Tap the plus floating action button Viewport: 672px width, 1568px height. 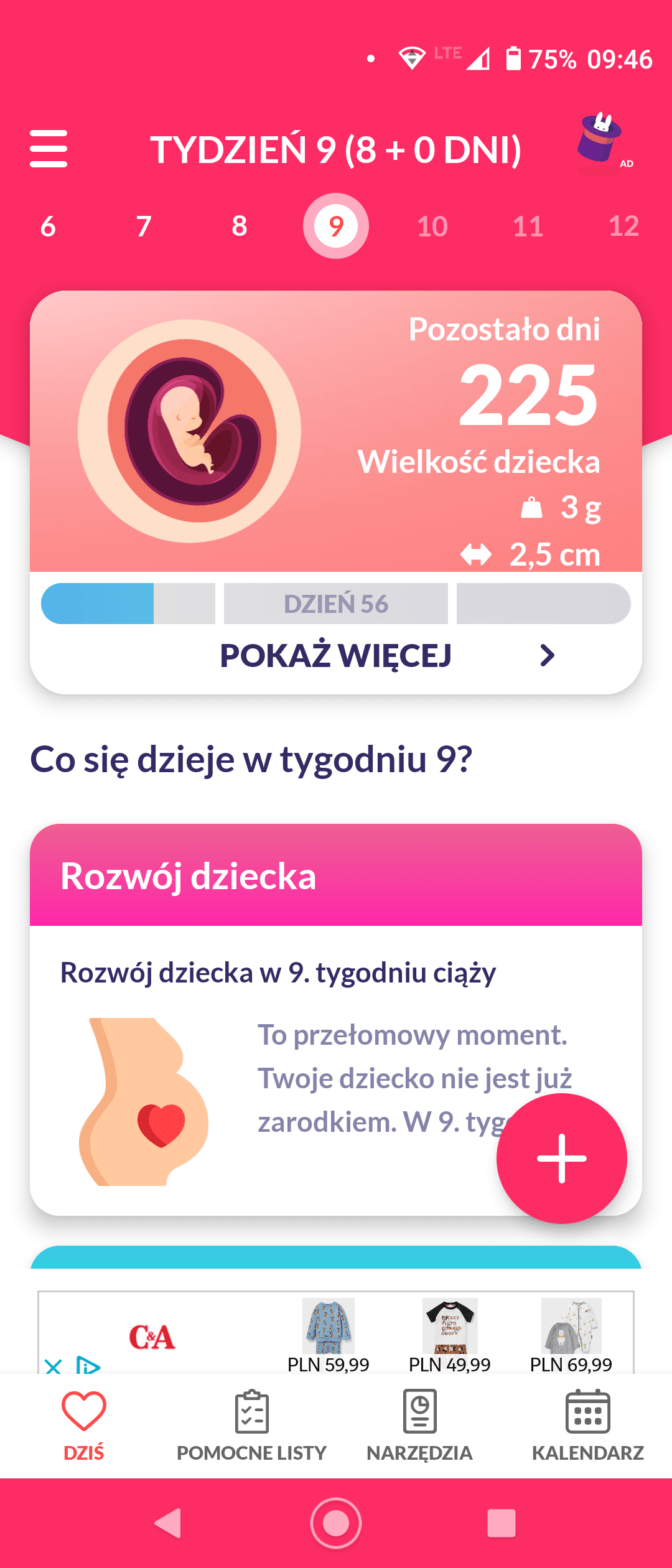[x=561, y=1158]
